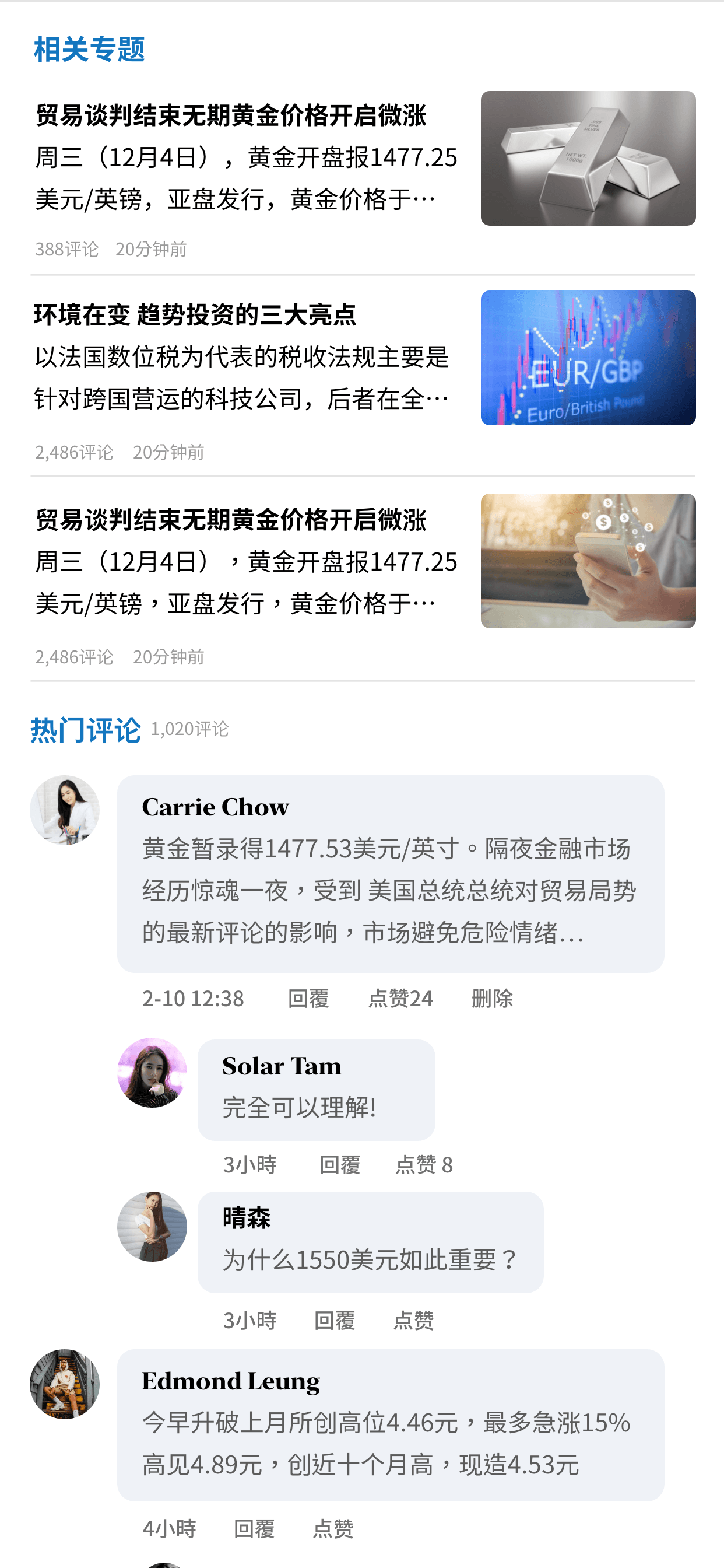Open article 环境在变 趋势投资的三大亮点
Viewport: 724px width, 1568px height.
pyautogui.click(x=195, y=316)
